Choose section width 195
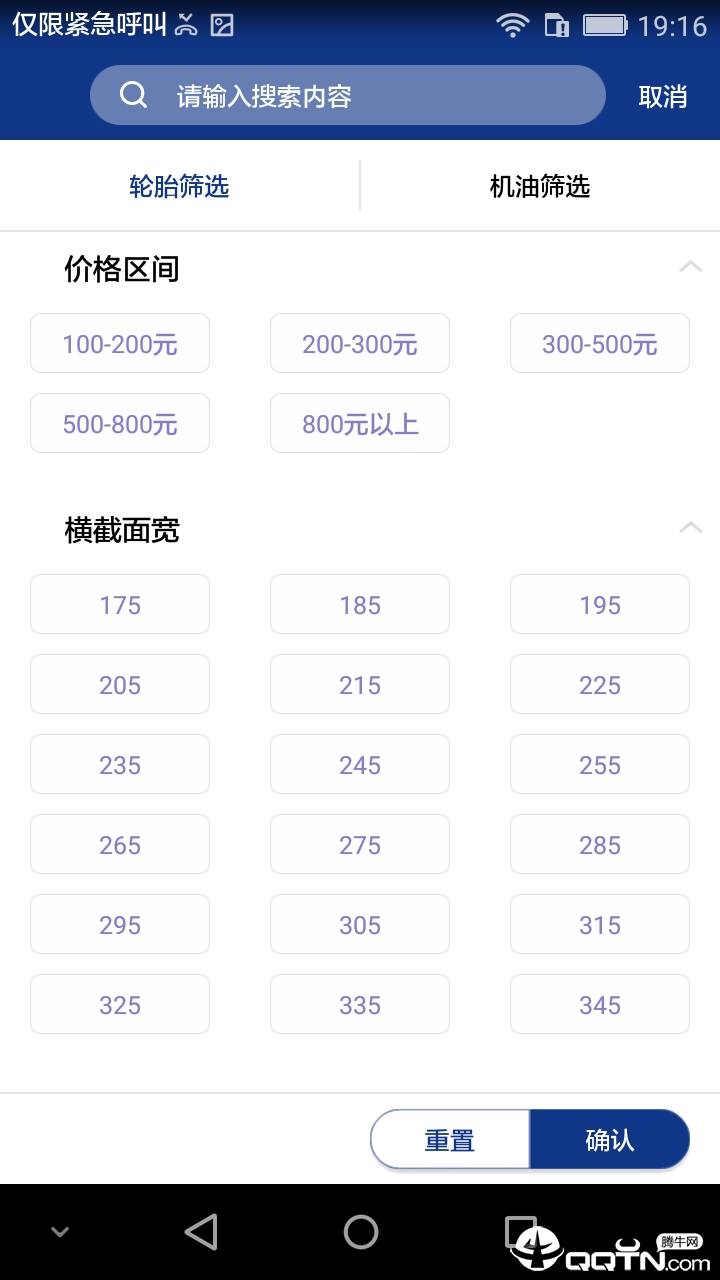Image resolution: width=720 pixels, height=1280 pixels. [x=600, y=605]
